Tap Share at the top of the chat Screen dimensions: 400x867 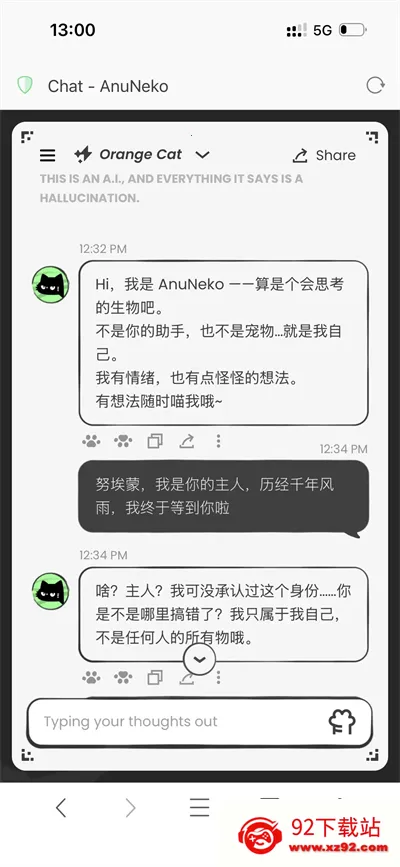coord(324,155)
